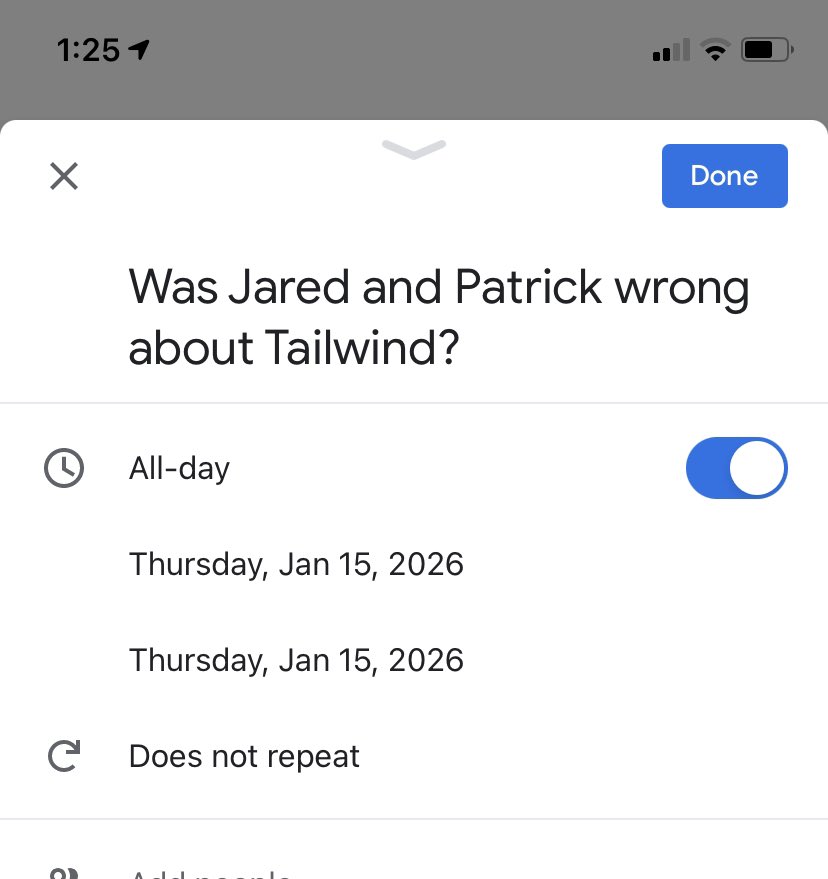Tap Done to save the event
Image resolution: width=828 pixels, height=879 pixels.
point(724,176)
